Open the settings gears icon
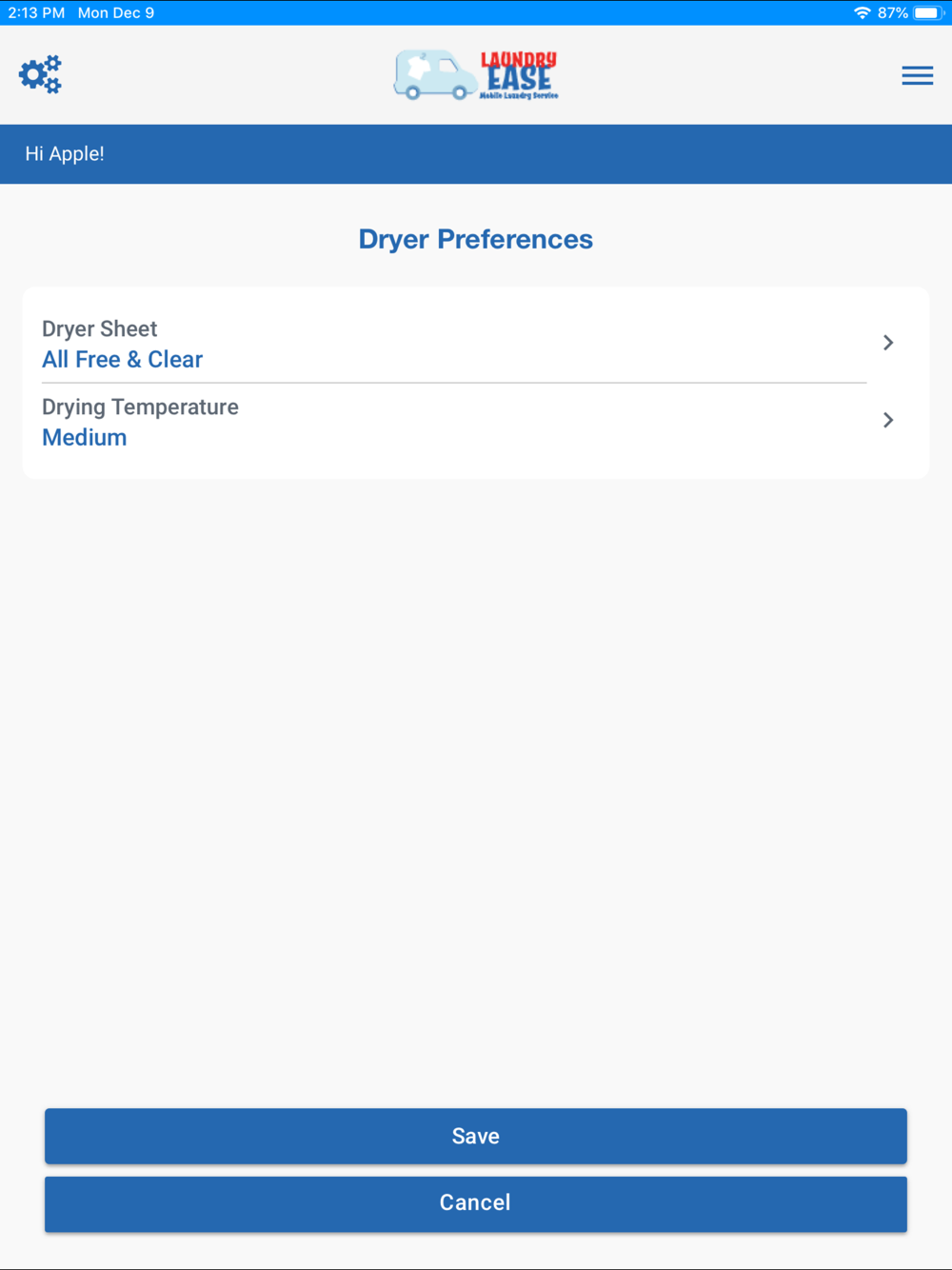 click(x=40, y=74)
